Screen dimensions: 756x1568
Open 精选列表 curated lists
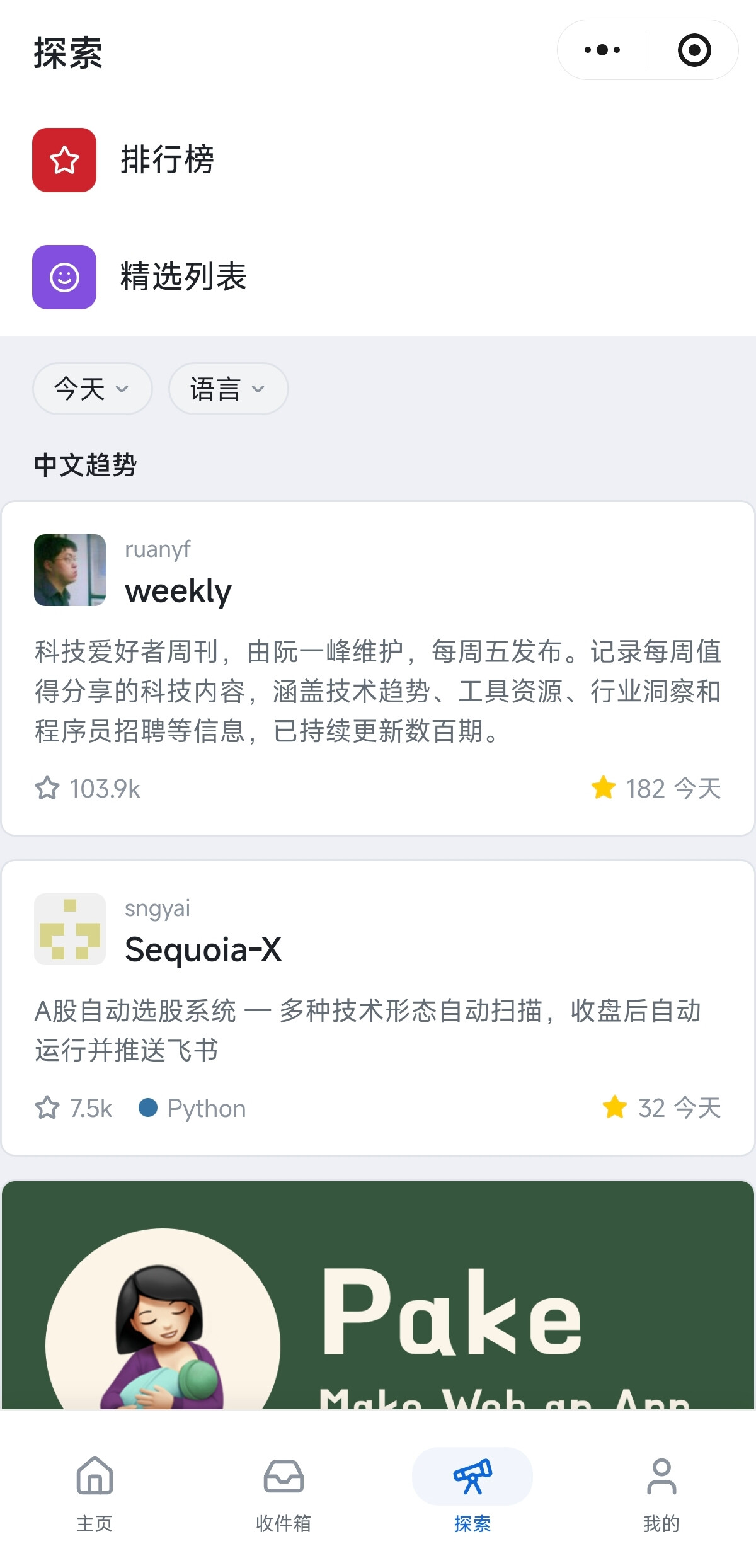[378, 277]
